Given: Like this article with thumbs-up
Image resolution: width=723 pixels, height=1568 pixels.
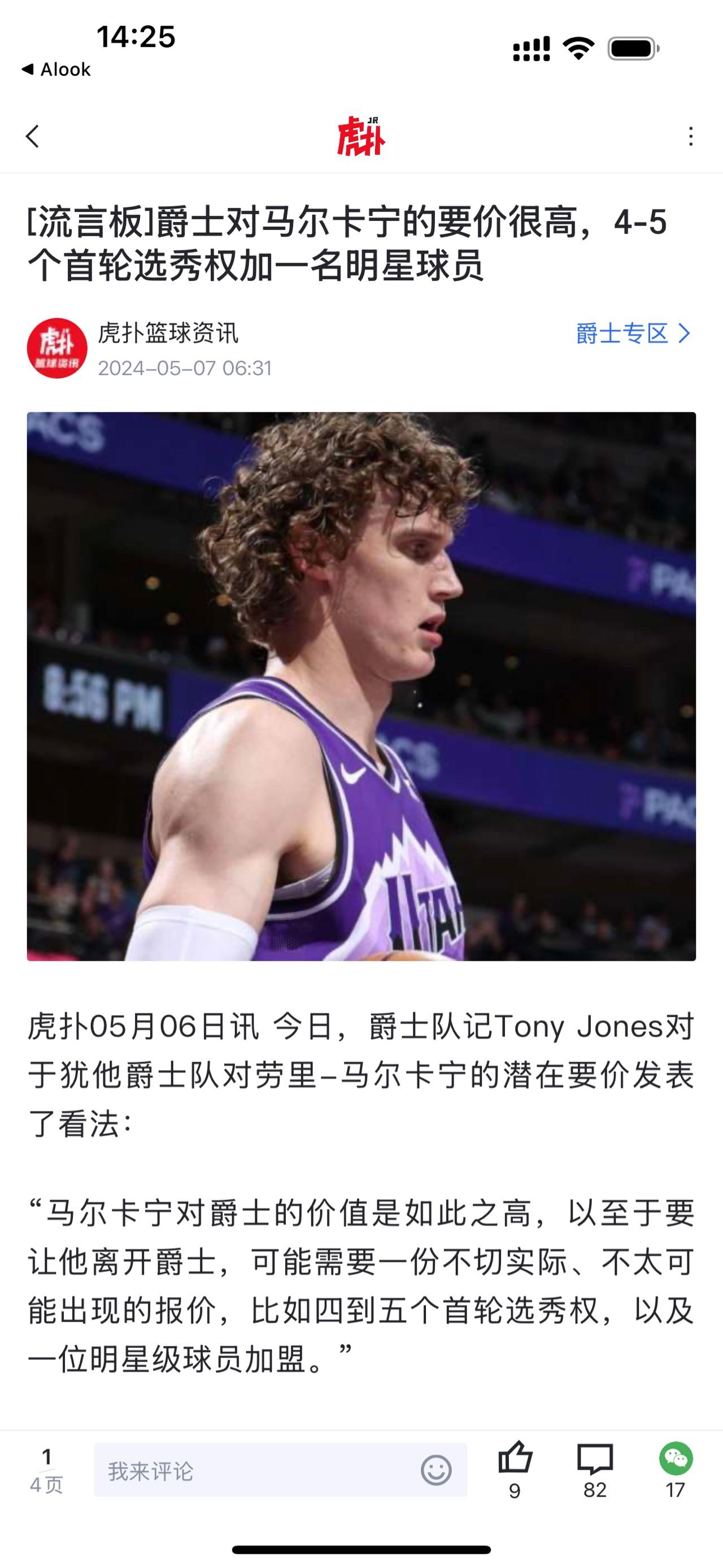Looking at the screenshot, I should (x=515, y=1460).
